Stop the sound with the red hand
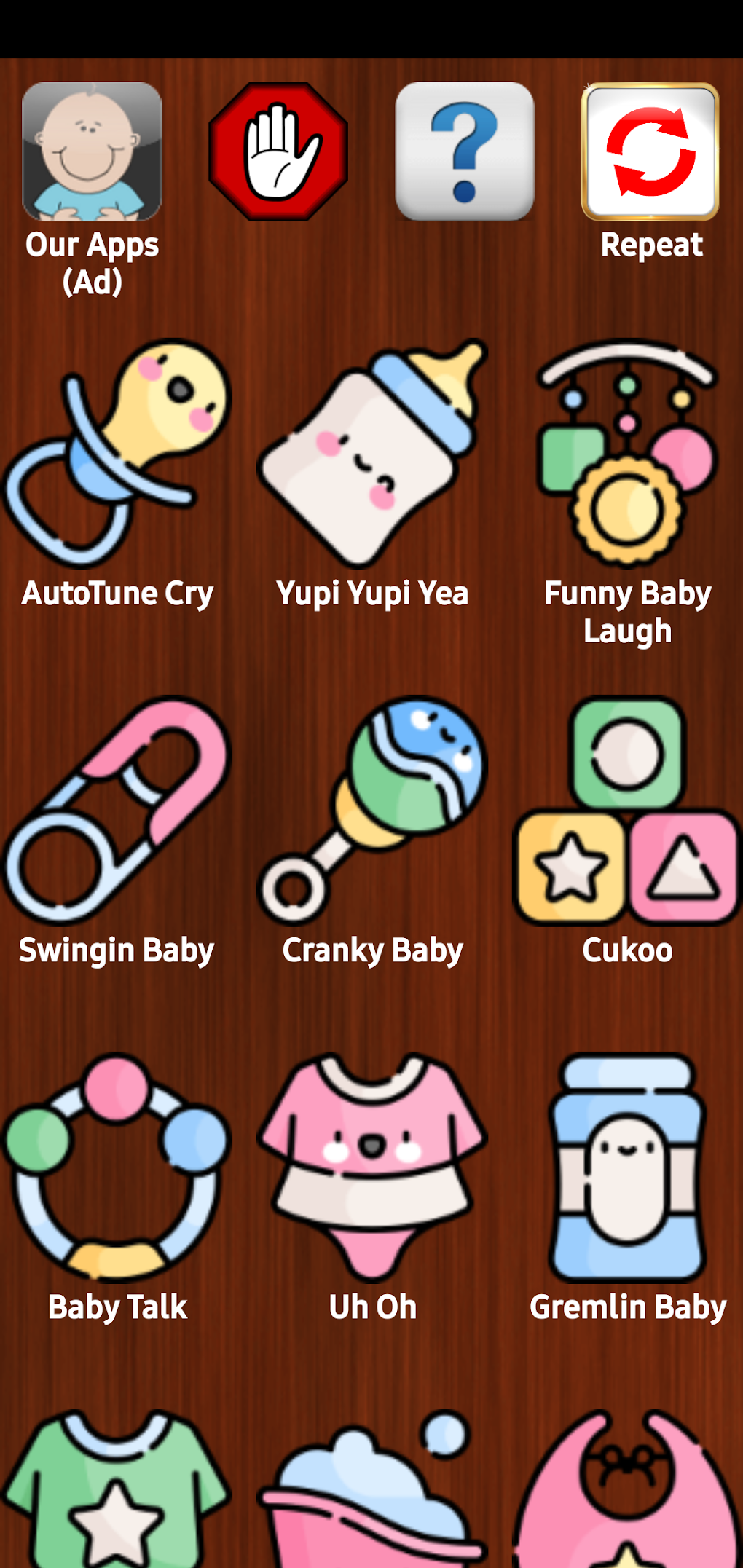 point(278,151)
